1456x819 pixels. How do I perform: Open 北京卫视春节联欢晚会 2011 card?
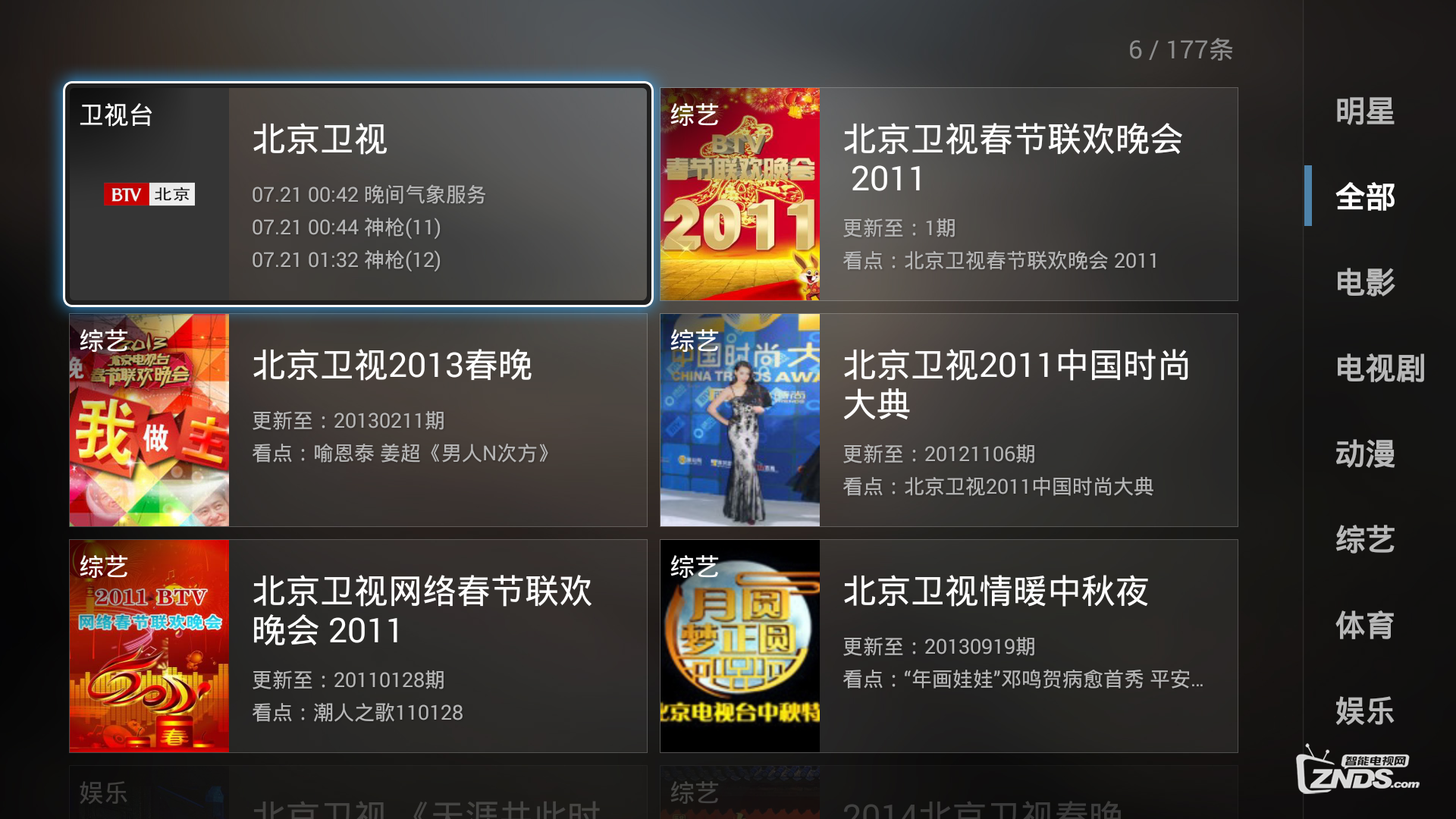point(949,194)
